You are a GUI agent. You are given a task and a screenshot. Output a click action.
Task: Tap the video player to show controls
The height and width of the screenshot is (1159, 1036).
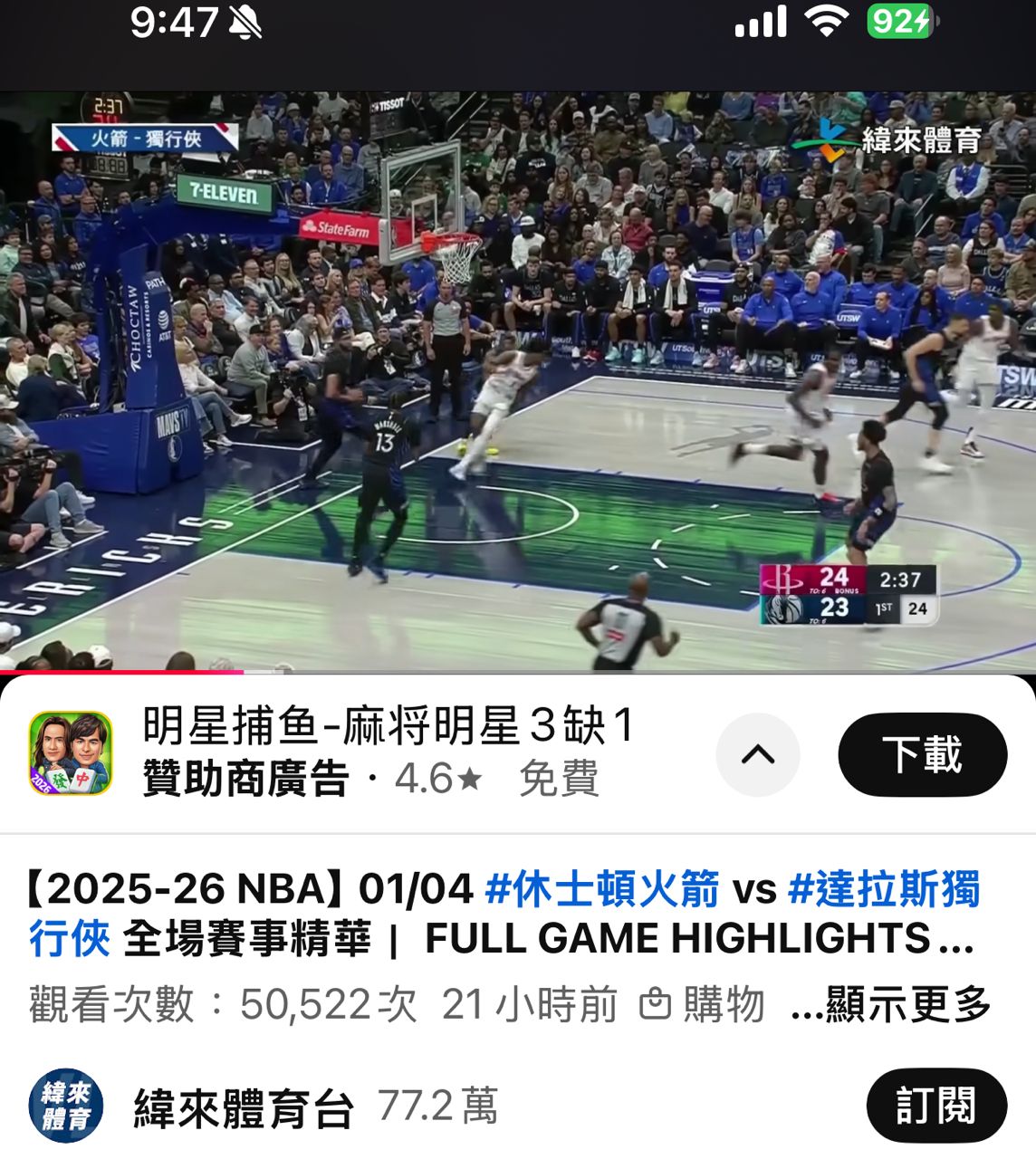click(x=518, y=380)
